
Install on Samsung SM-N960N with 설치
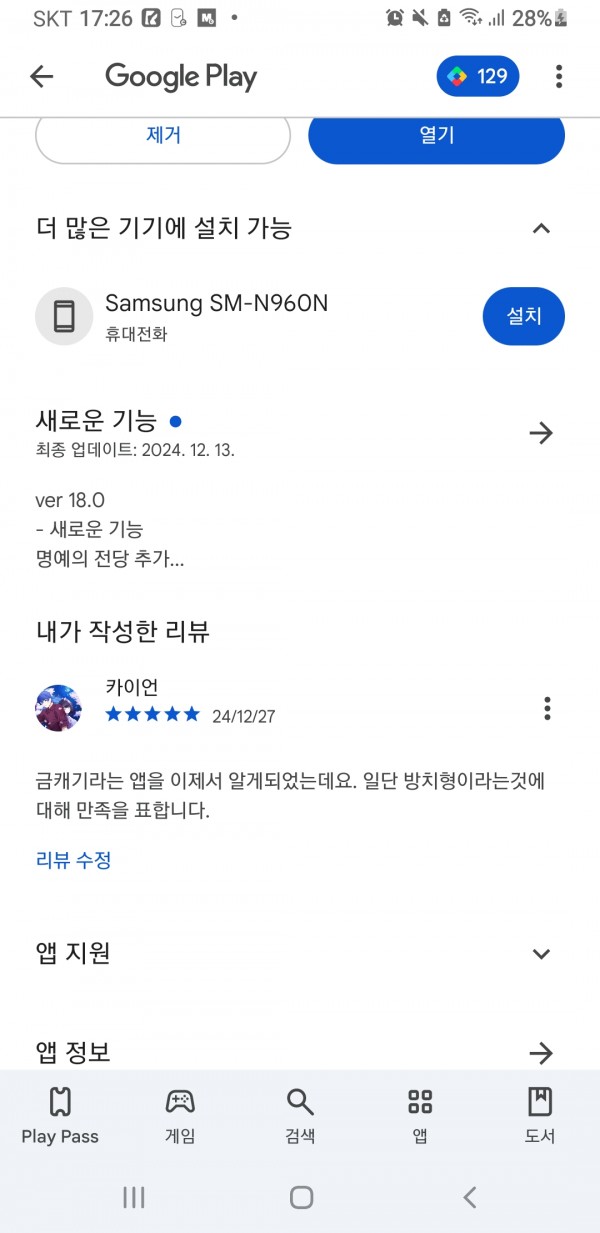pyautogui.click(x=524, y=317)
